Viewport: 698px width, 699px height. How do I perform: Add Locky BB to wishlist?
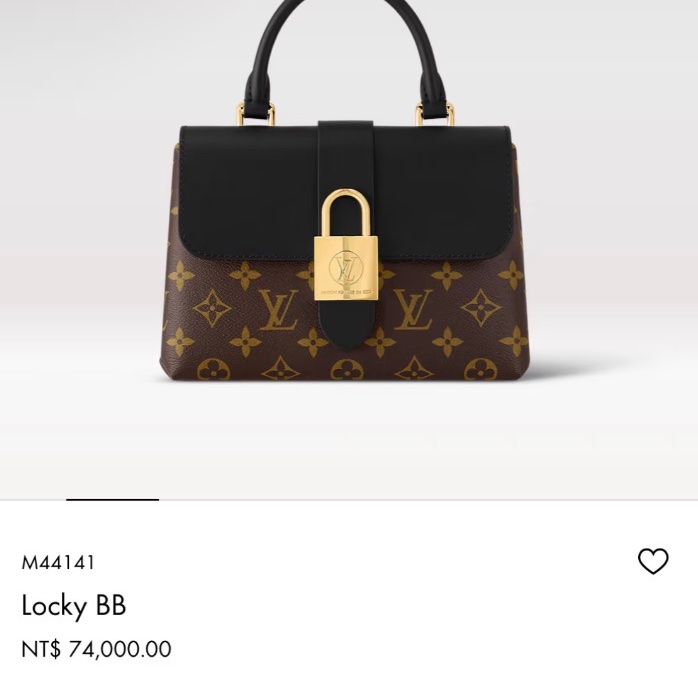point(653,562)
